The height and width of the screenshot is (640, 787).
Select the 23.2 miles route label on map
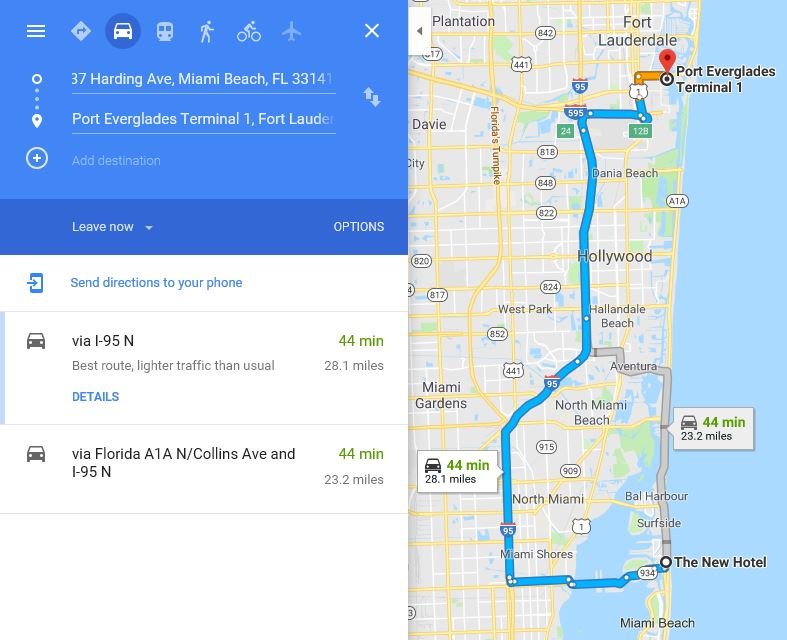click(713, 428)
